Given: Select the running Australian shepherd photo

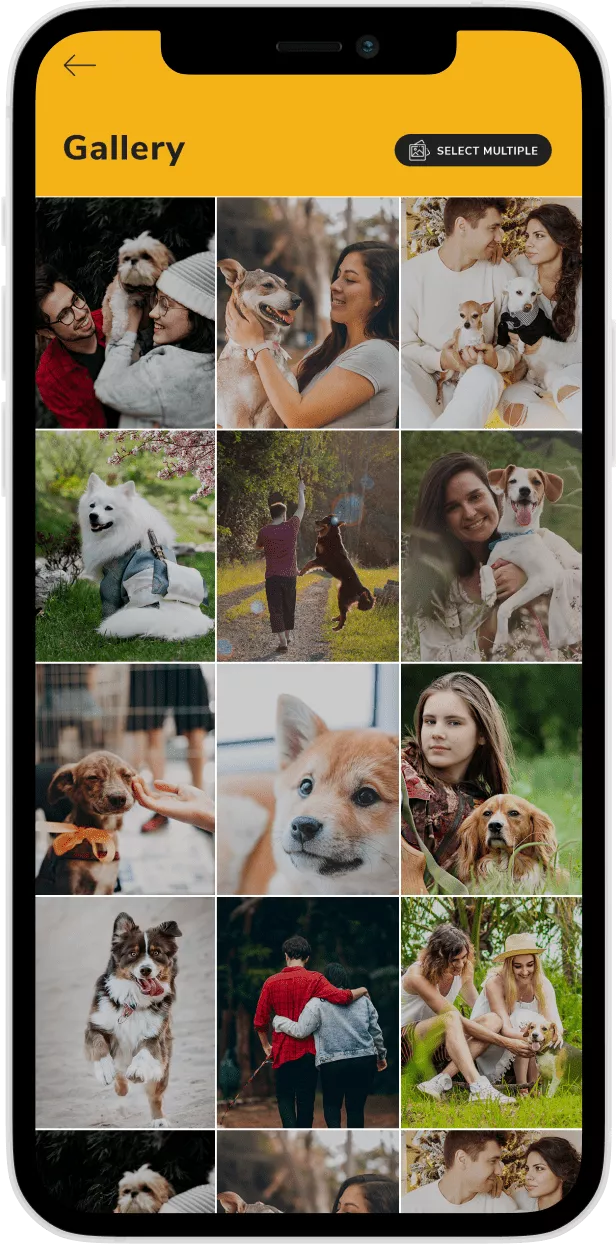Looking at the screenshot, I should [125, 1012].
